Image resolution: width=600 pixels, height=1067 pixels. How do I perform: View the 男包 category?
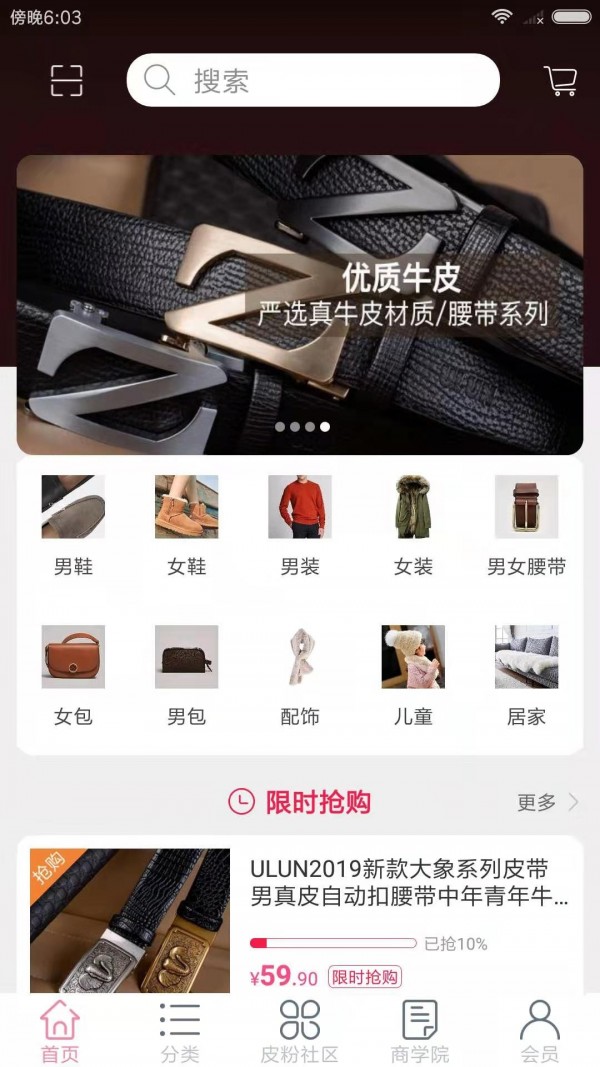[186, 674]
